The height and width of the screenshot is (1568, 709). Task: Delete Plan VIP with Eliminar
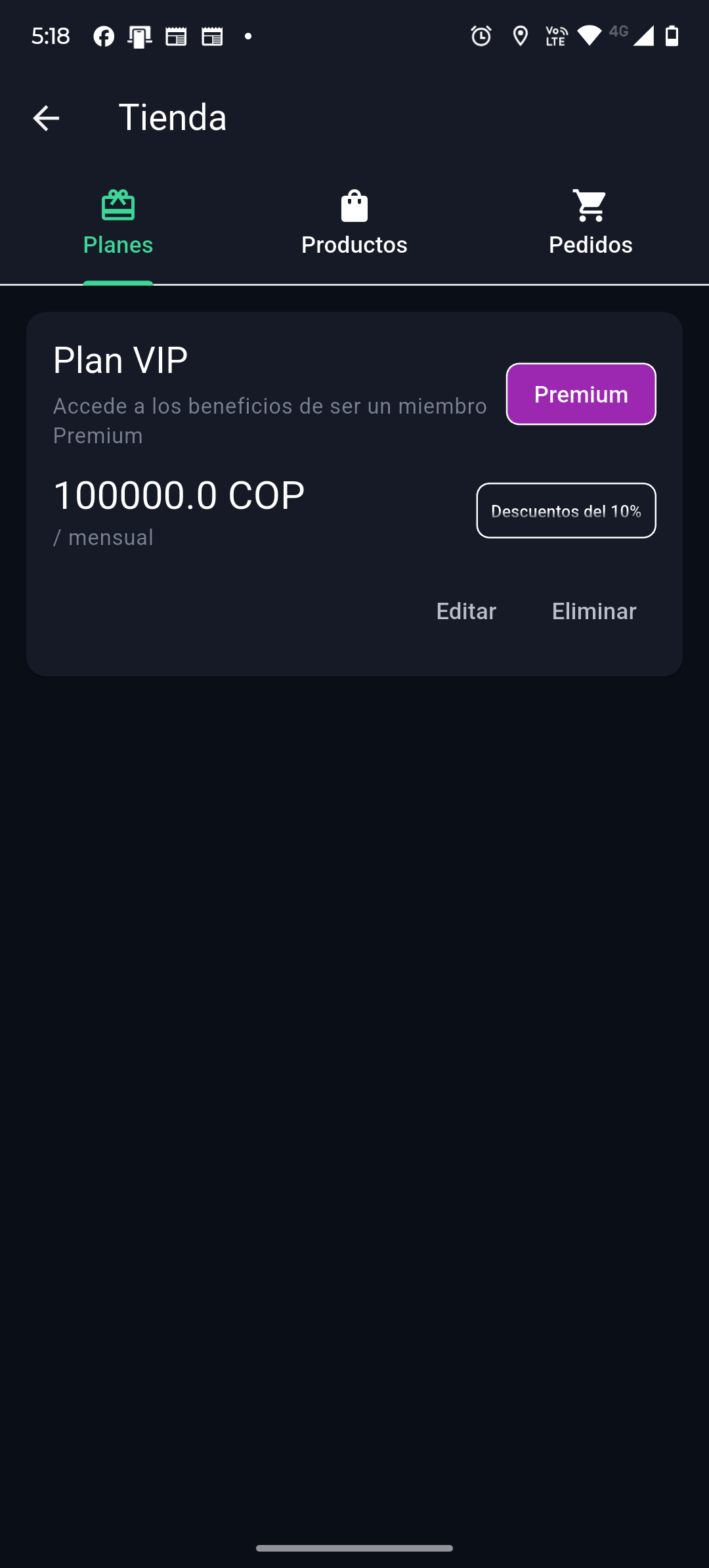pyautogui.click(x=594, y=611)
